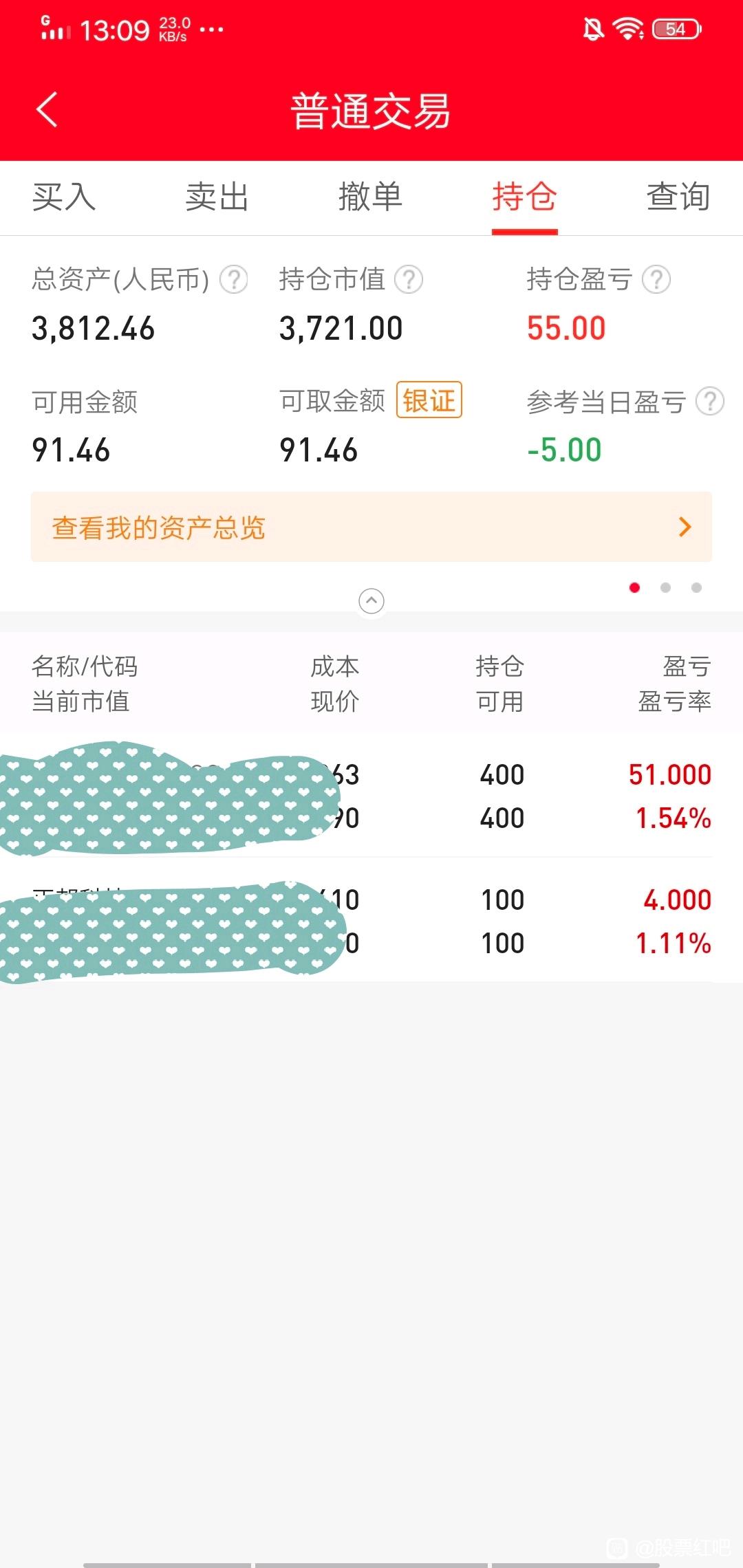Collapse the asset summary with up arrow

371,601
